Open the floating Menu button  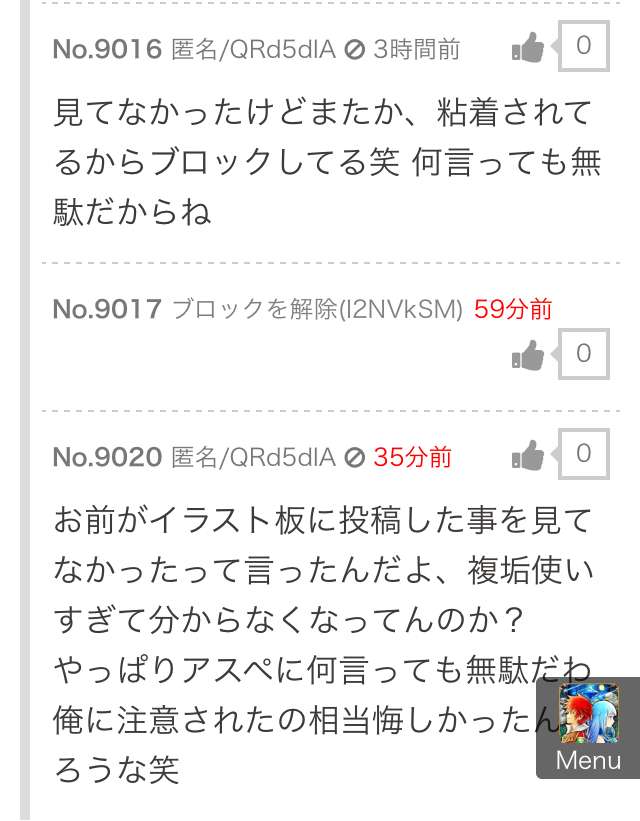pyautogui.click(x=588, y=728)
